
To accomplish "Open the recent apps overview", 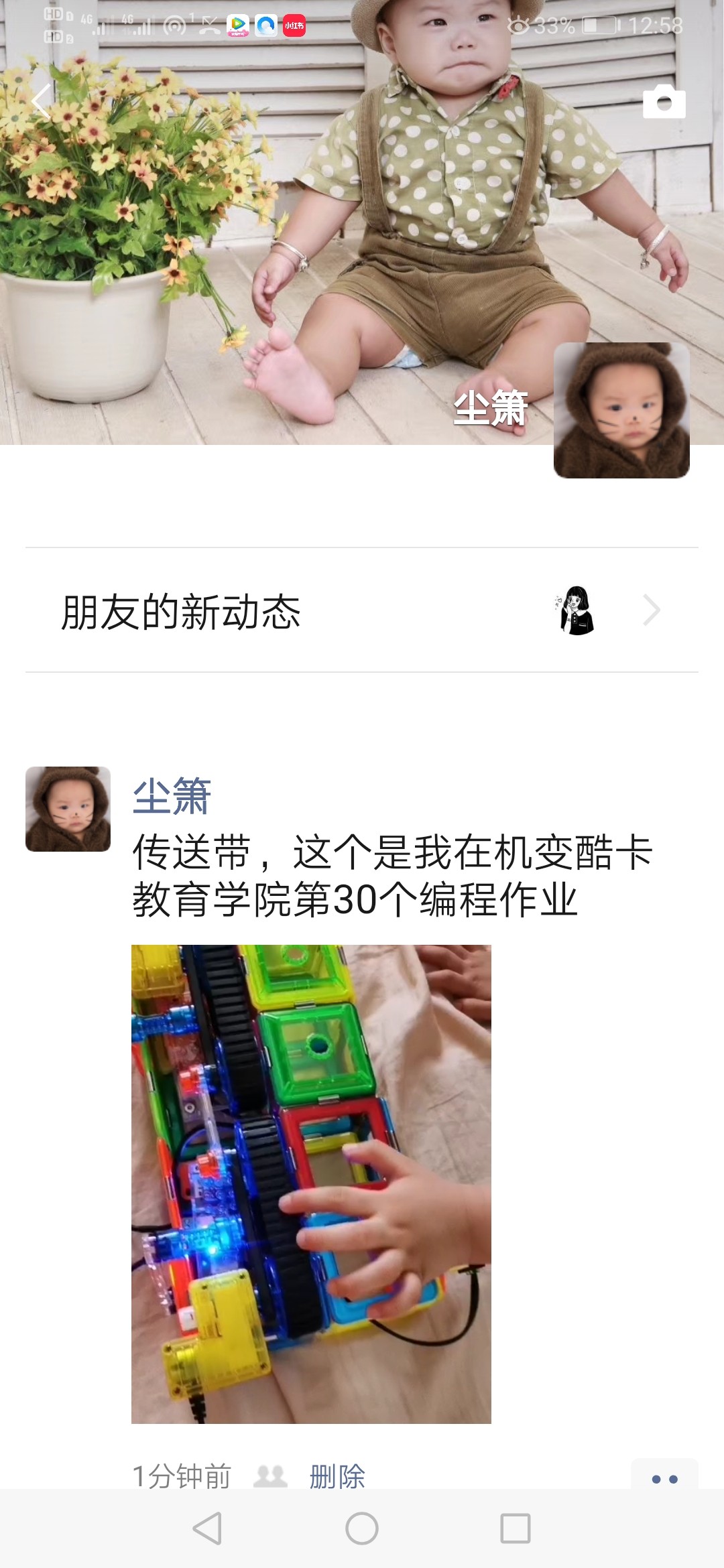I will click(515, 1529).
